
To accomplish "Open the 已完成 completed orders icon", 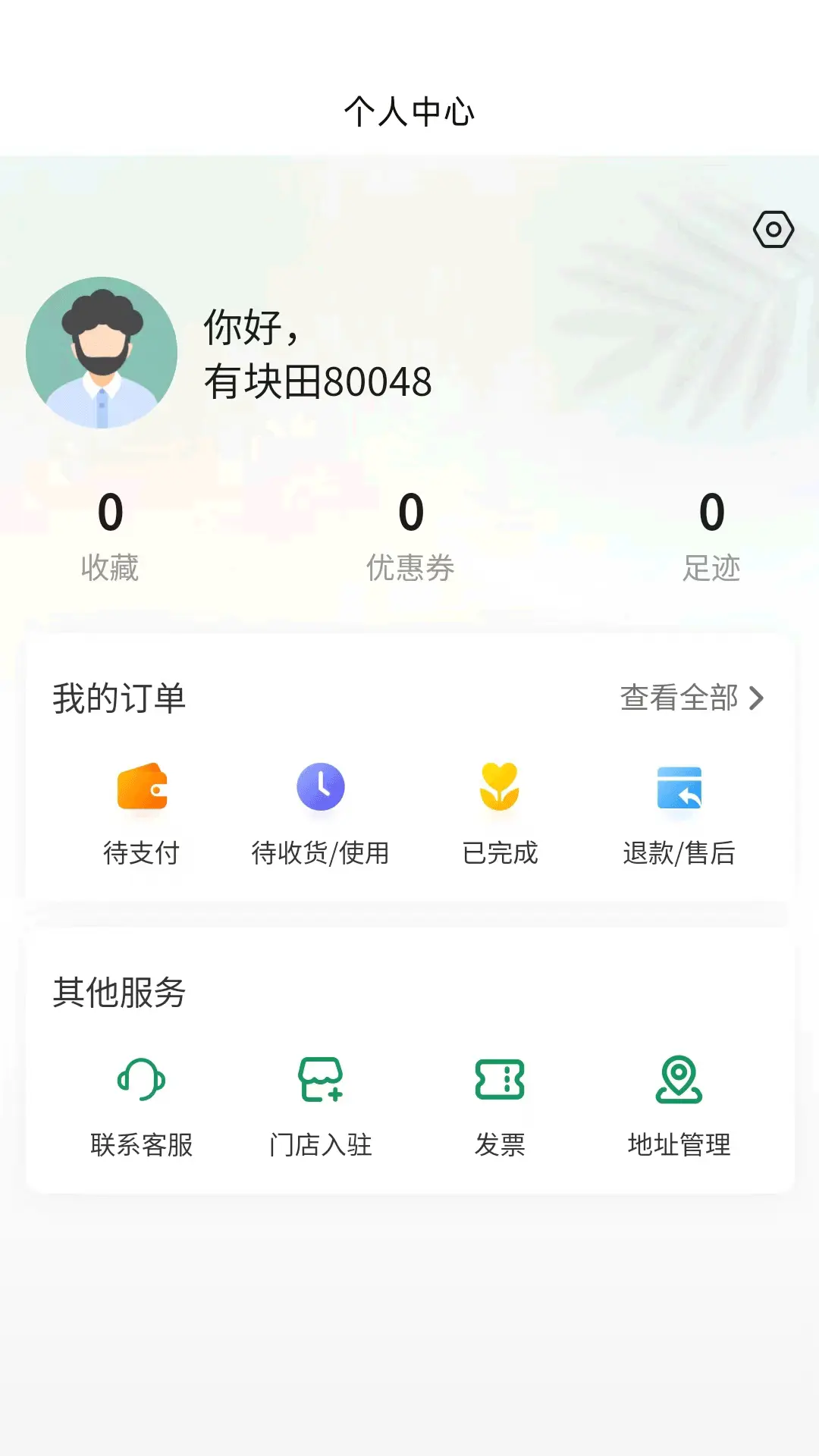I will pyautogui.click(x=500, y=787).
